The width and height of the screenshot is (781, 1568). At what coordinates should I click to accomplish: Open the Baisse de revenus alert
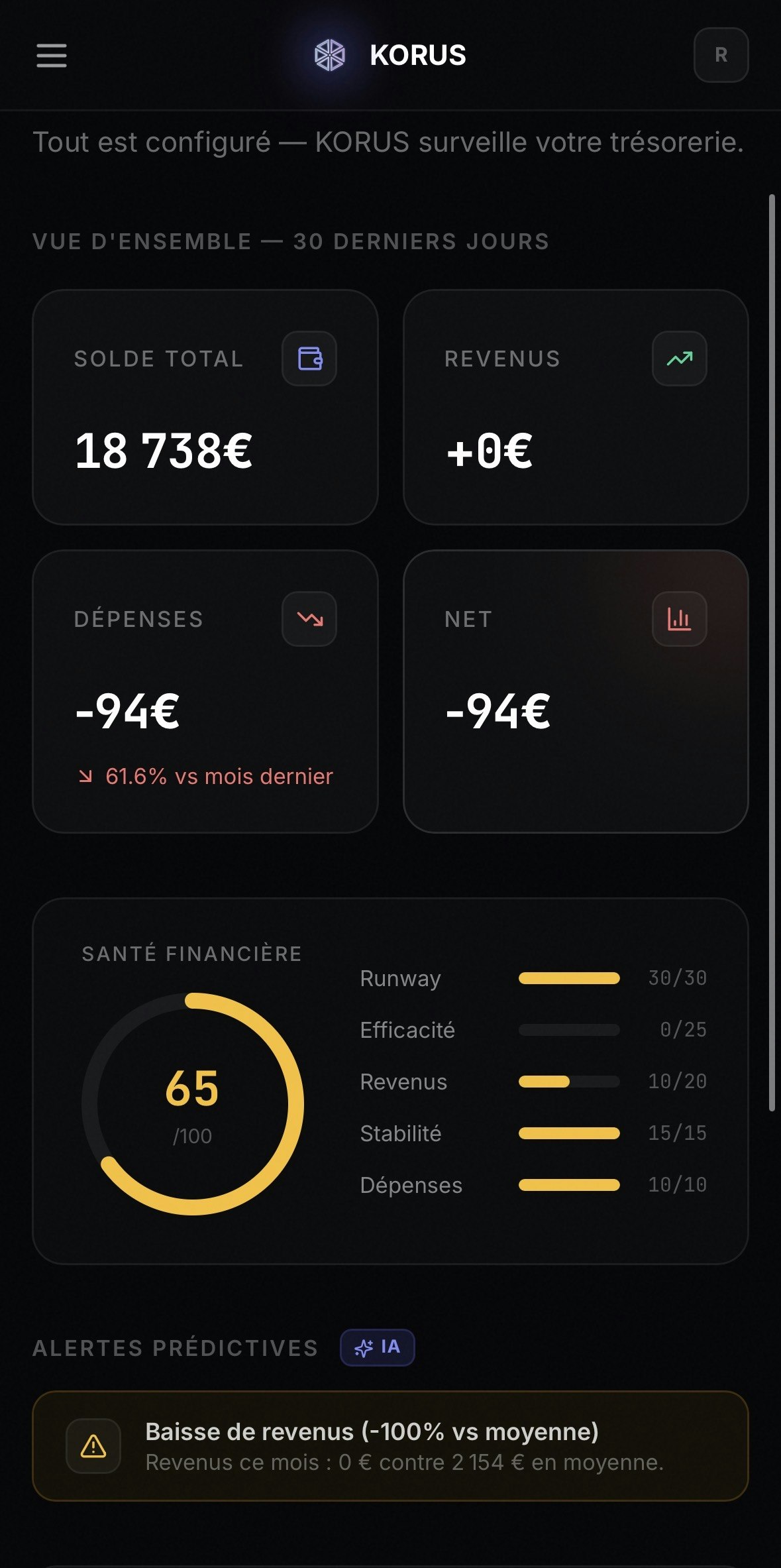[x=390, y=1445]
